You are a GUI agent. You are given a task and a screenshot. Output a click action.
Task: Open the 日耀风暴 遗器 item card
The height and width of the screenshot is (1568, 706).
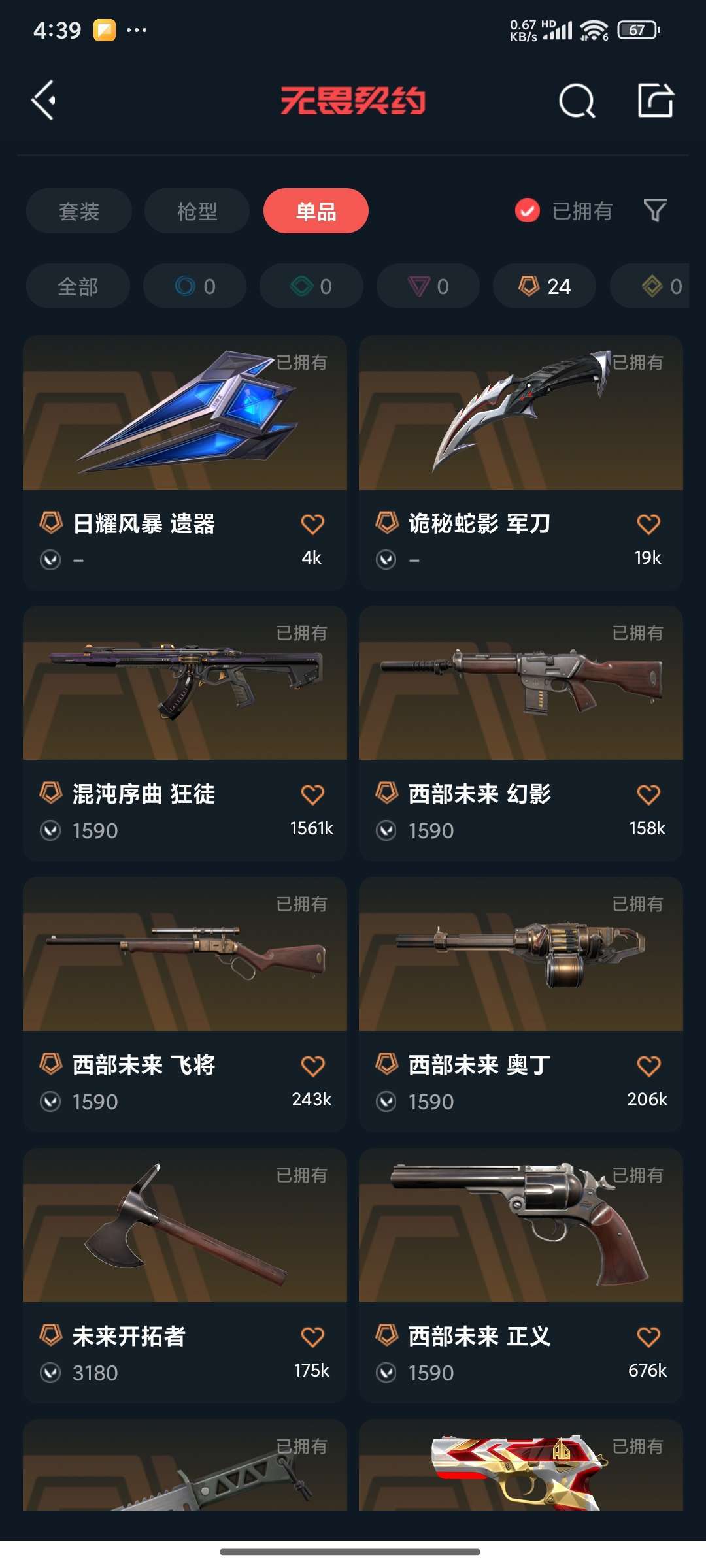click(x=185, y=463)
